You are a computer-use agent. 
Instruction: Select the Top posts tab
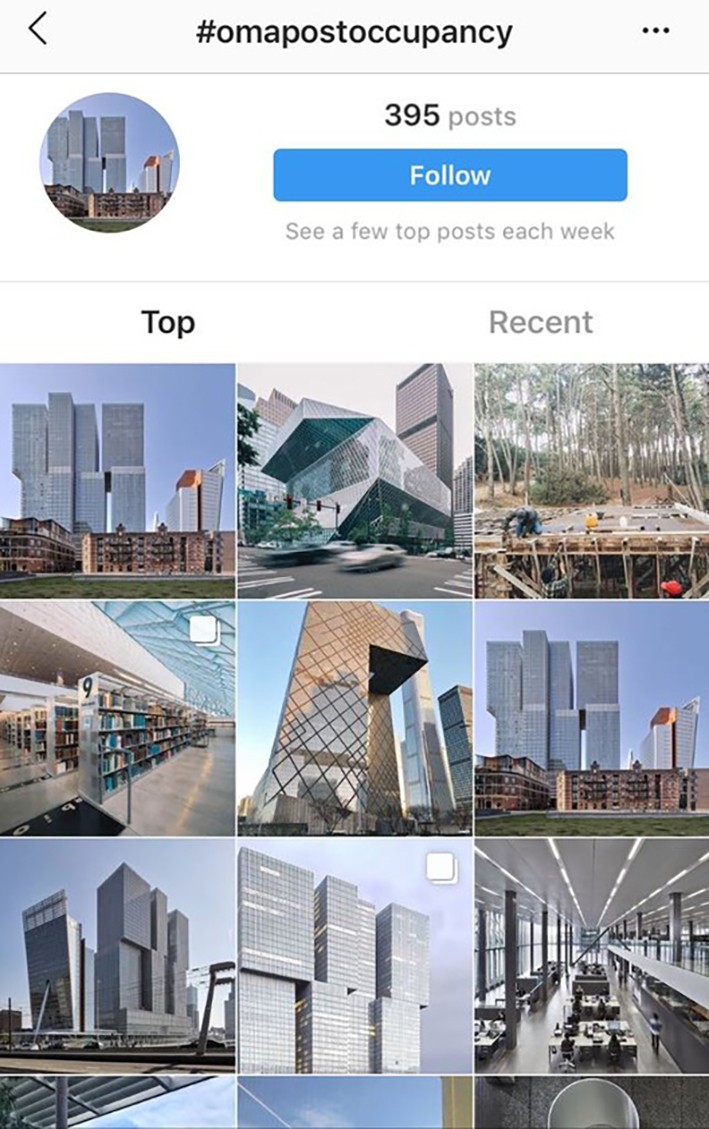(x=168, y=322)
